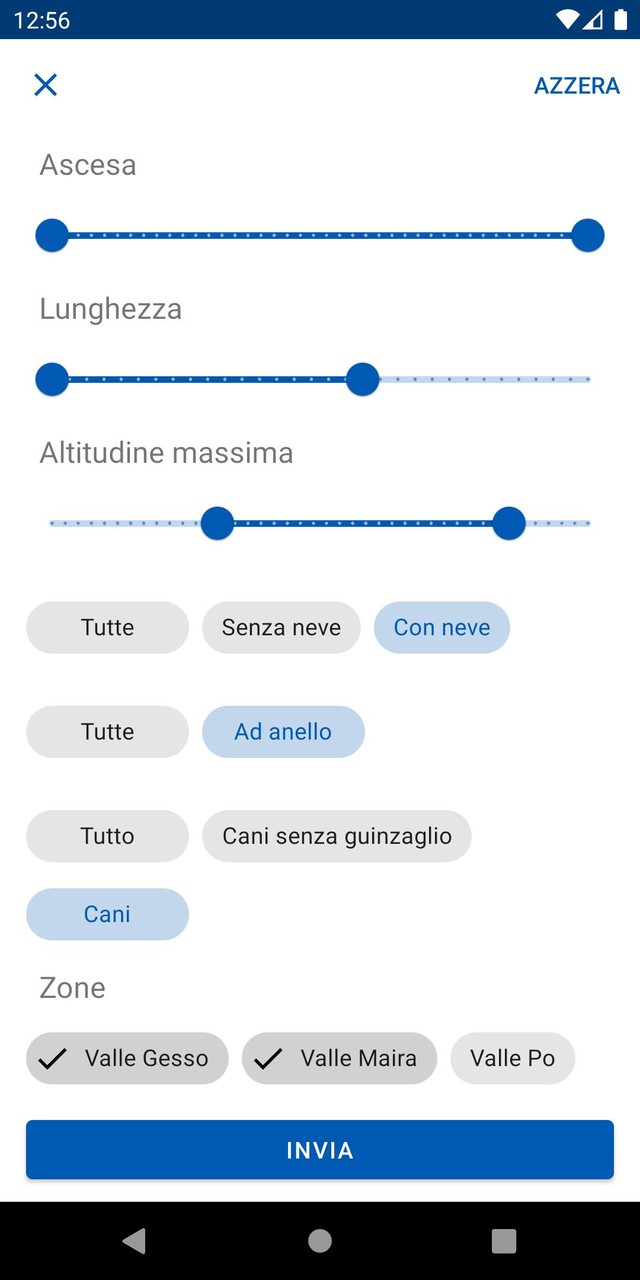Select the Tutte chip beside Senza neve
This screenshot has width=640, height=1280.
pos(107,628)
